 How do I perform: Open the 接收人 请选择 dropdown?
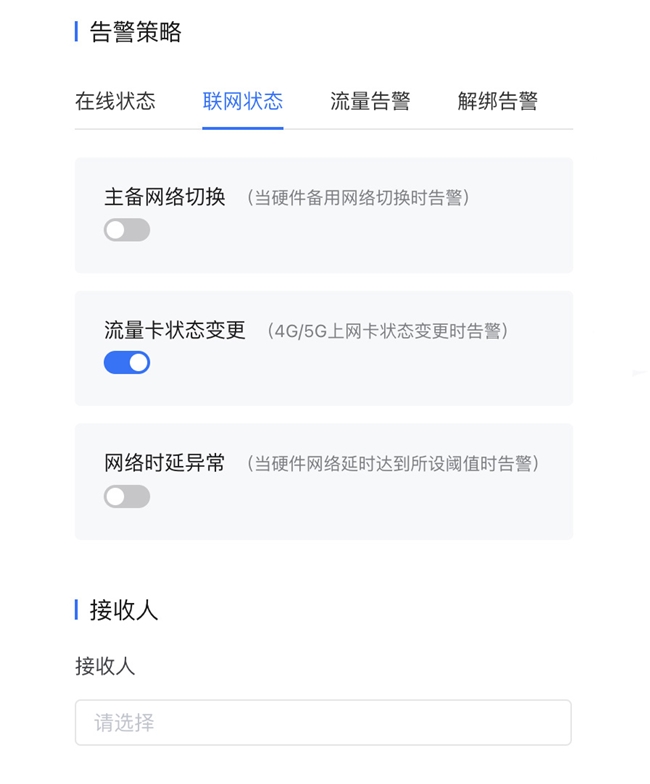click(x=323, y=722)
